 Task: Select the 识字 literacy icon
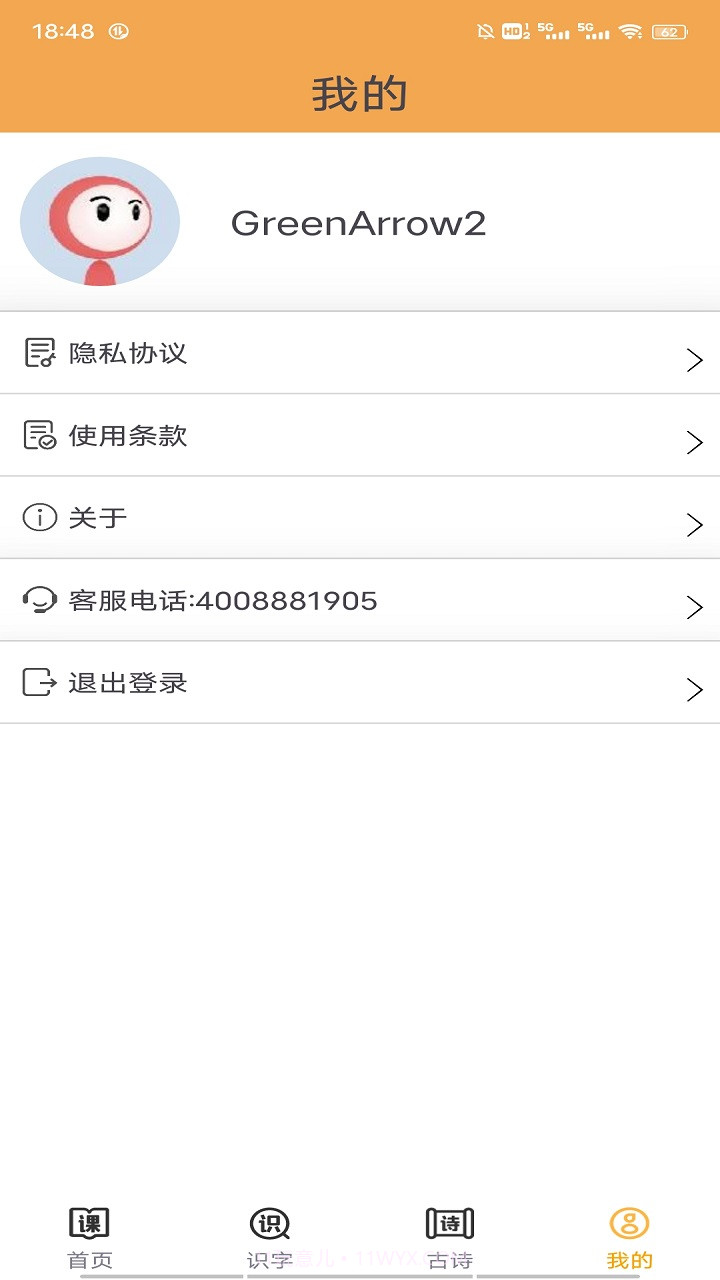[x=268, y=1223]
